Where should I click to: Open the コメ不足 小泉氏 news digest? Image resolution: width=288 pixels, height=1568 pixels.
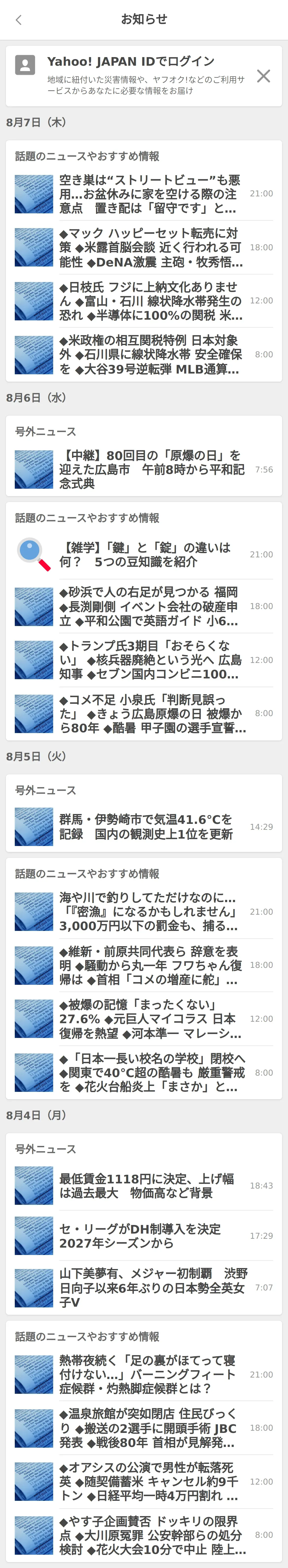tap(149, 713)
